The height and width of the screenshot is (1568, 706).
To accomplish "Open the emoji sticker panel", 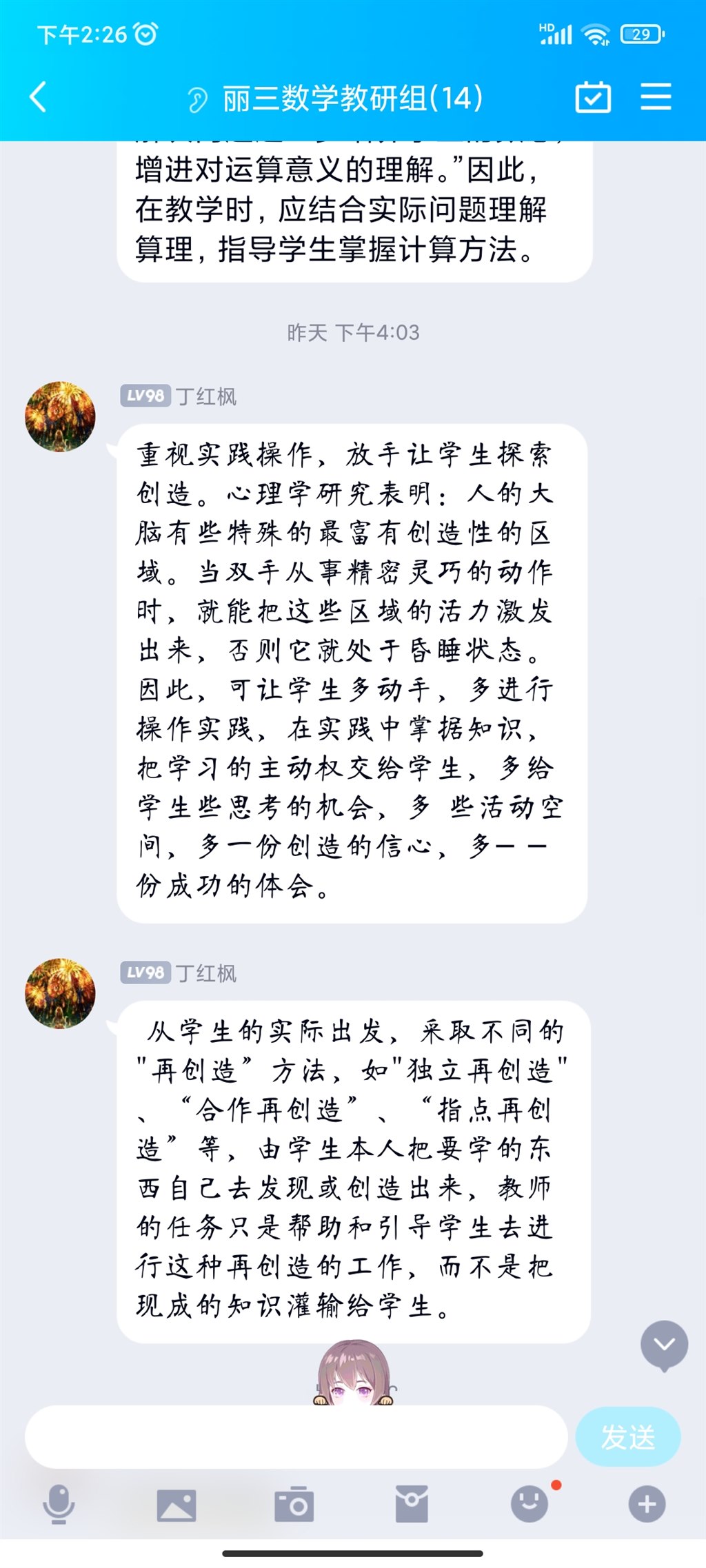I will (x=529, y=1504).
